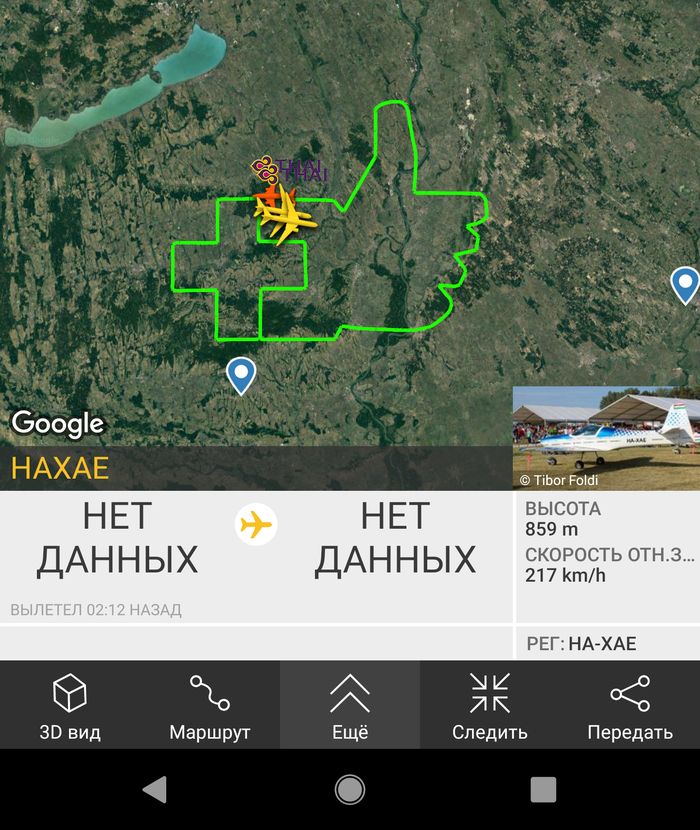Viewport: 700px width, 830px height.
Task: Return to the home screen
Action: [x=350, y=789]
